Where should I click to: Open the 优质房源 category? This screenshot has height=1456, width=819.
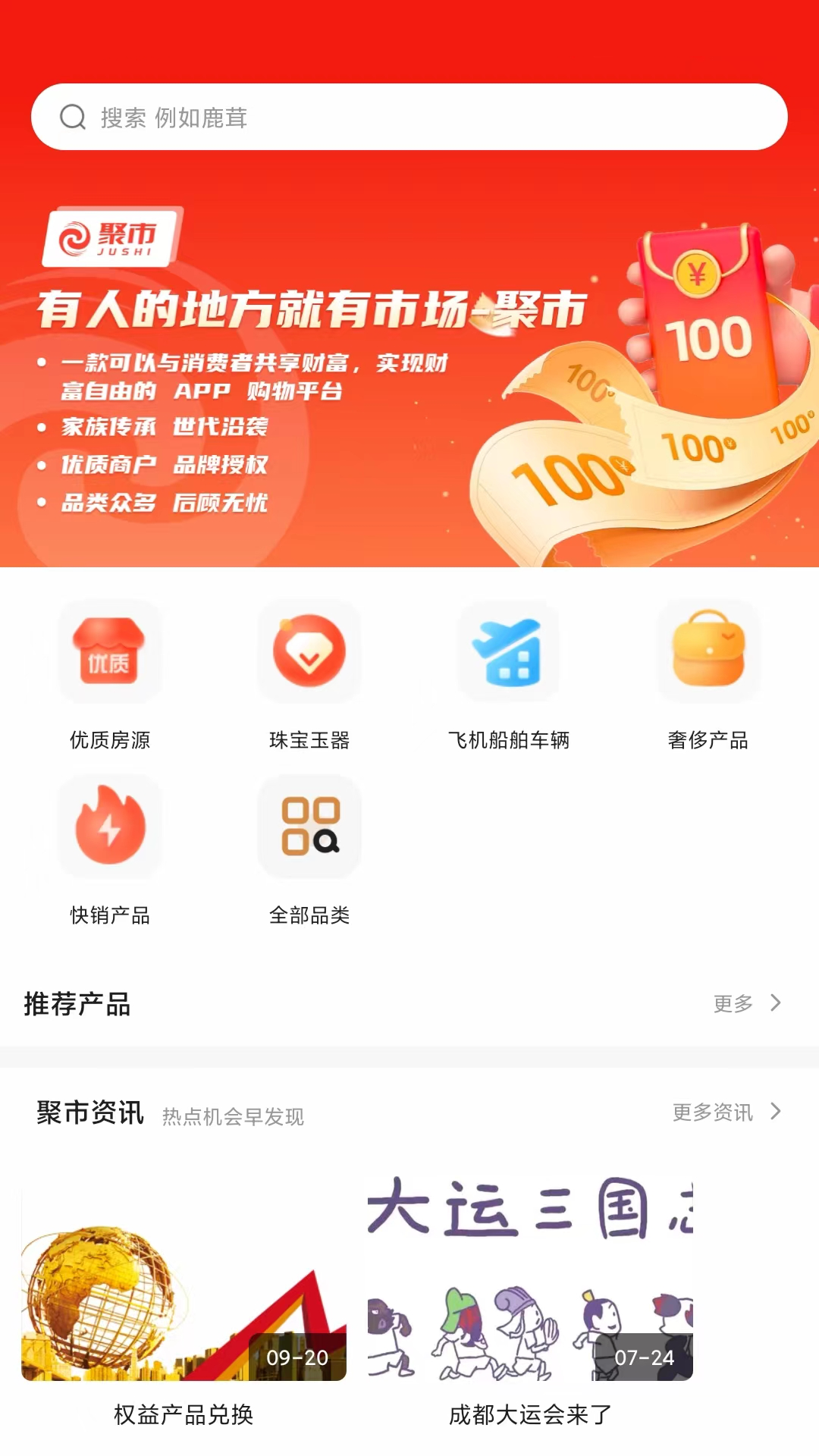110,673
